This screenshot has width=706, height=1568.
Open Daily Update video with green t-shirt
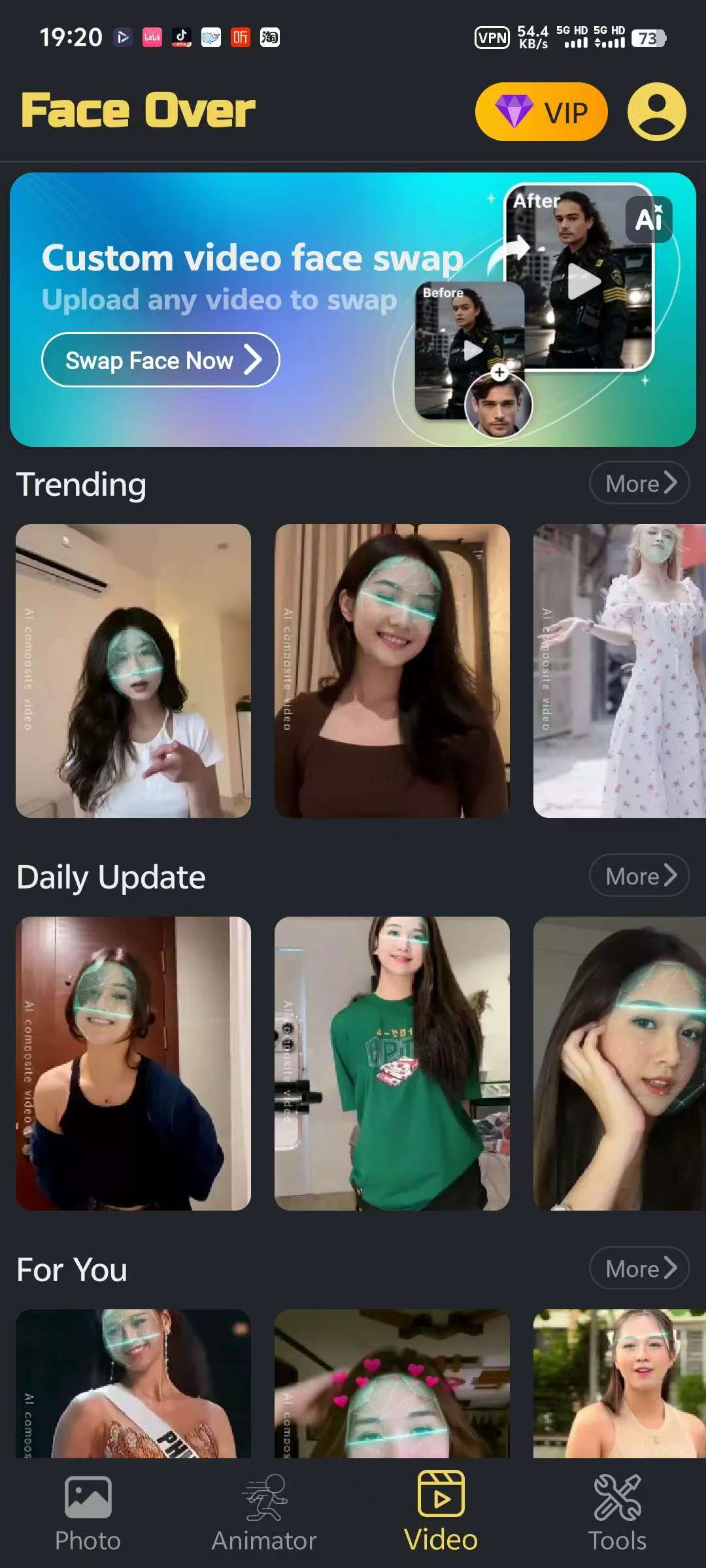coord(392,1063)
